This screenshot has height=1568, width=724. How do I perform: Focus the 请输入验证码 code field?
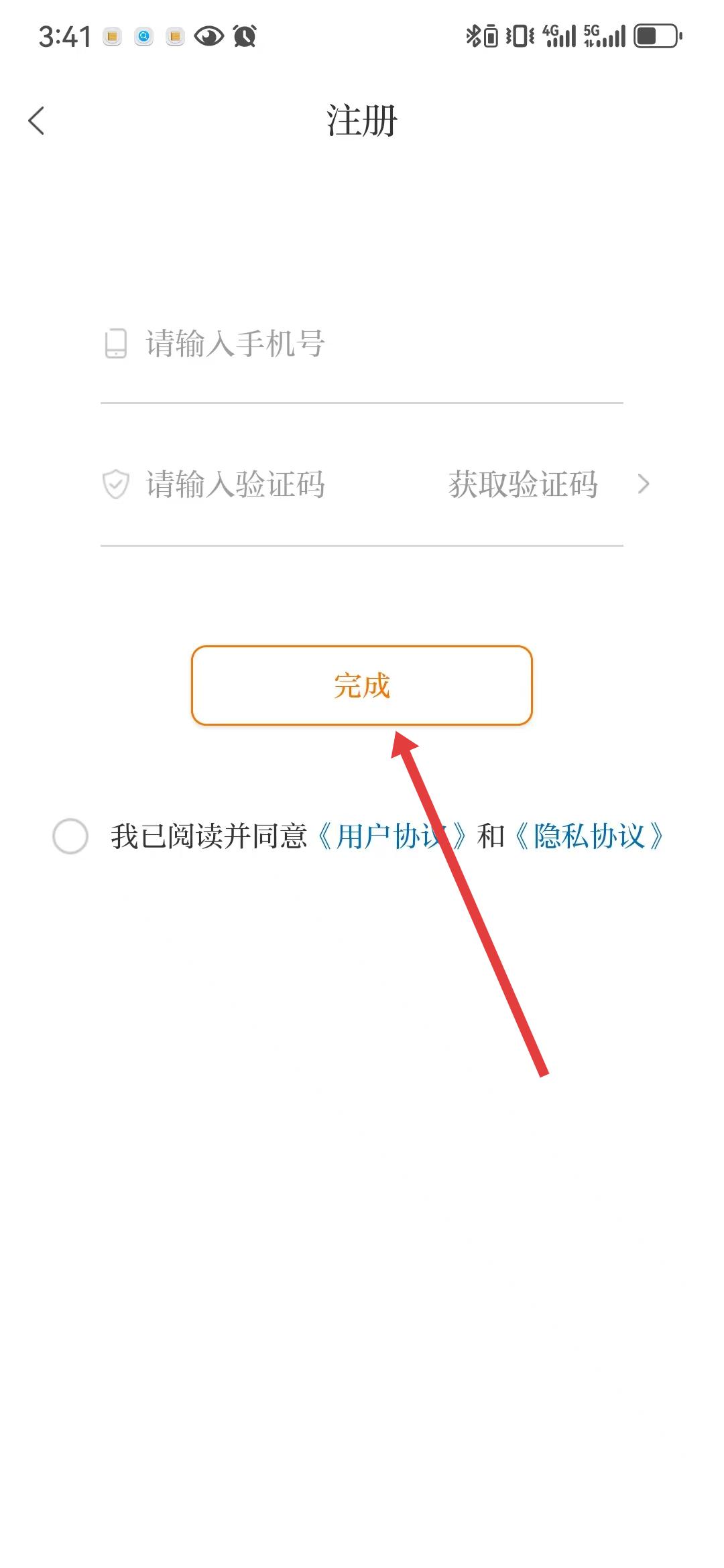pyautogui.click(x=268, y=484)
